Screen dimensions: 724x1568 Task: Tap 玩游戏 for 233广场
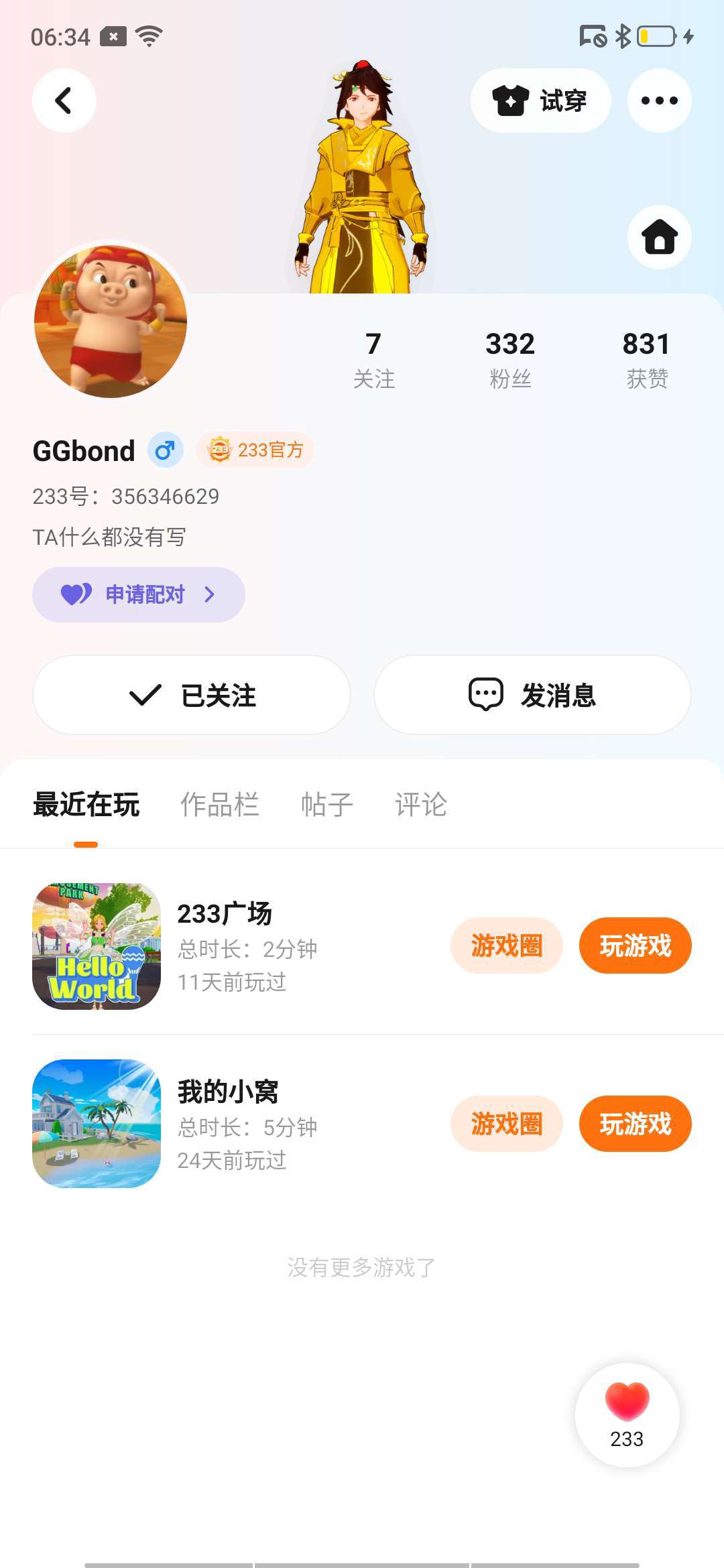pos(635,945)
